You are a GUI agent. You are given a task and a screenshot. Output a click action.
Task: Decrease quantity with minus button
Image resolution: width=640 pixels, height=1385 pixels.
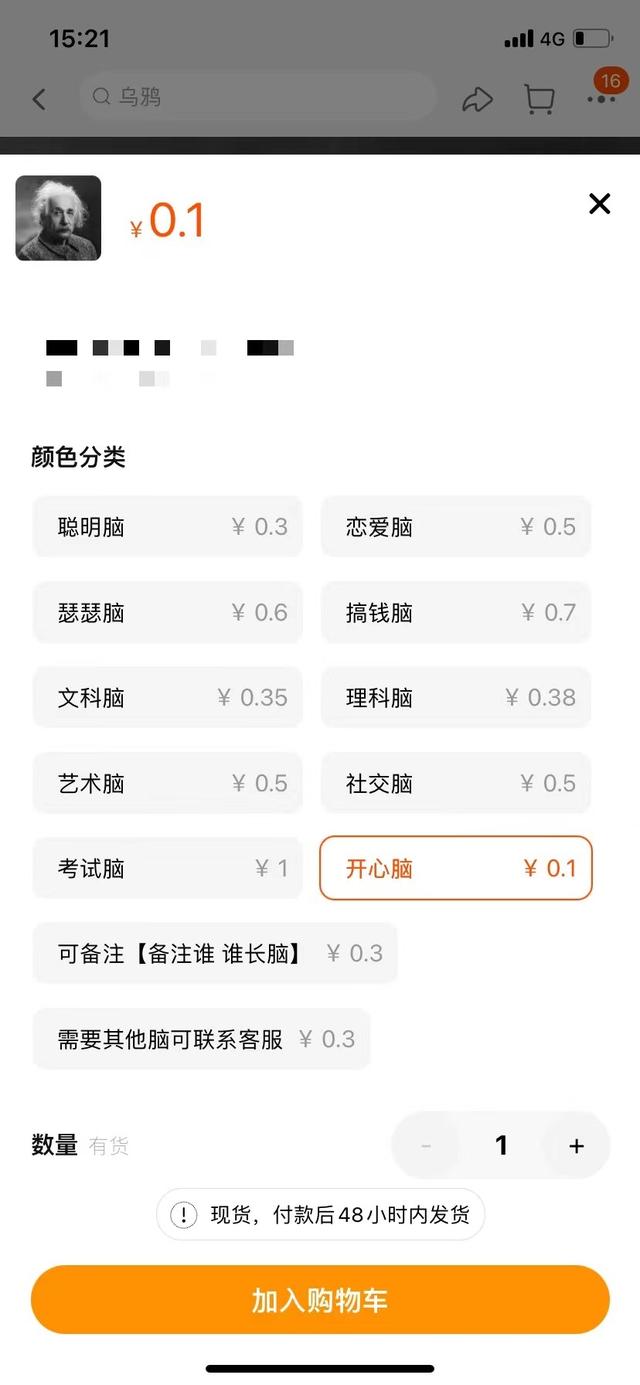coord(426,1146)
